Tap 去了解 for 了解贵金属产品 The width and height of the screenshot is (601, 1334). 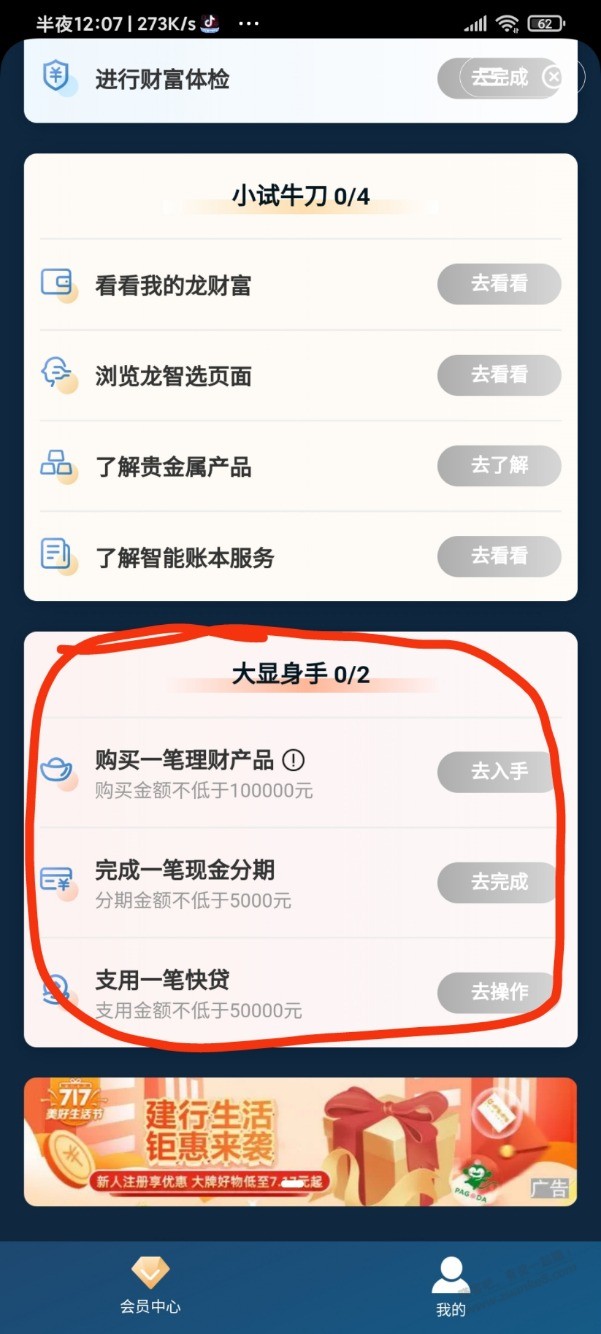(499, 465)
